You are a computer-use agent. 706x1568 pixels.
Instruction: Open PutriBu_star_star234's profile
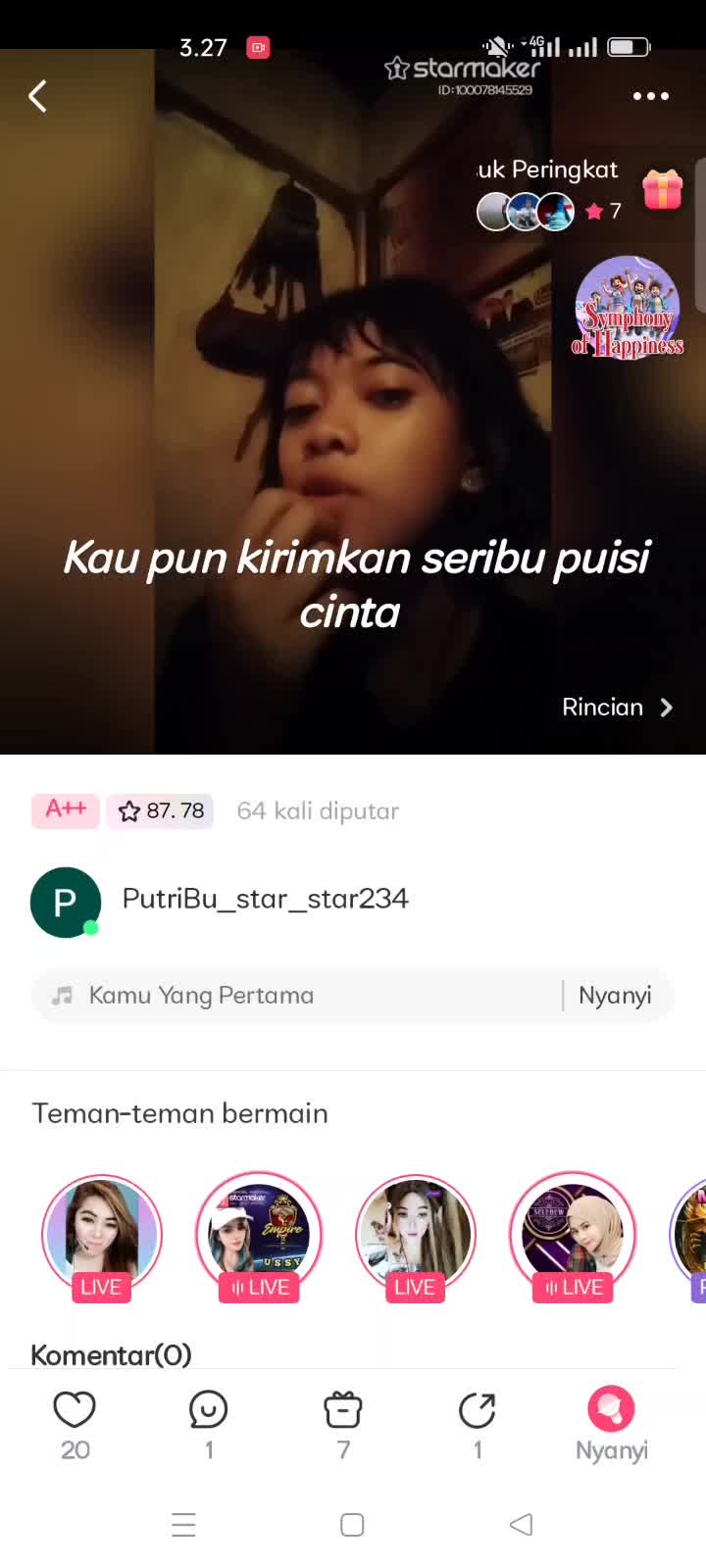tap(265, 899)
